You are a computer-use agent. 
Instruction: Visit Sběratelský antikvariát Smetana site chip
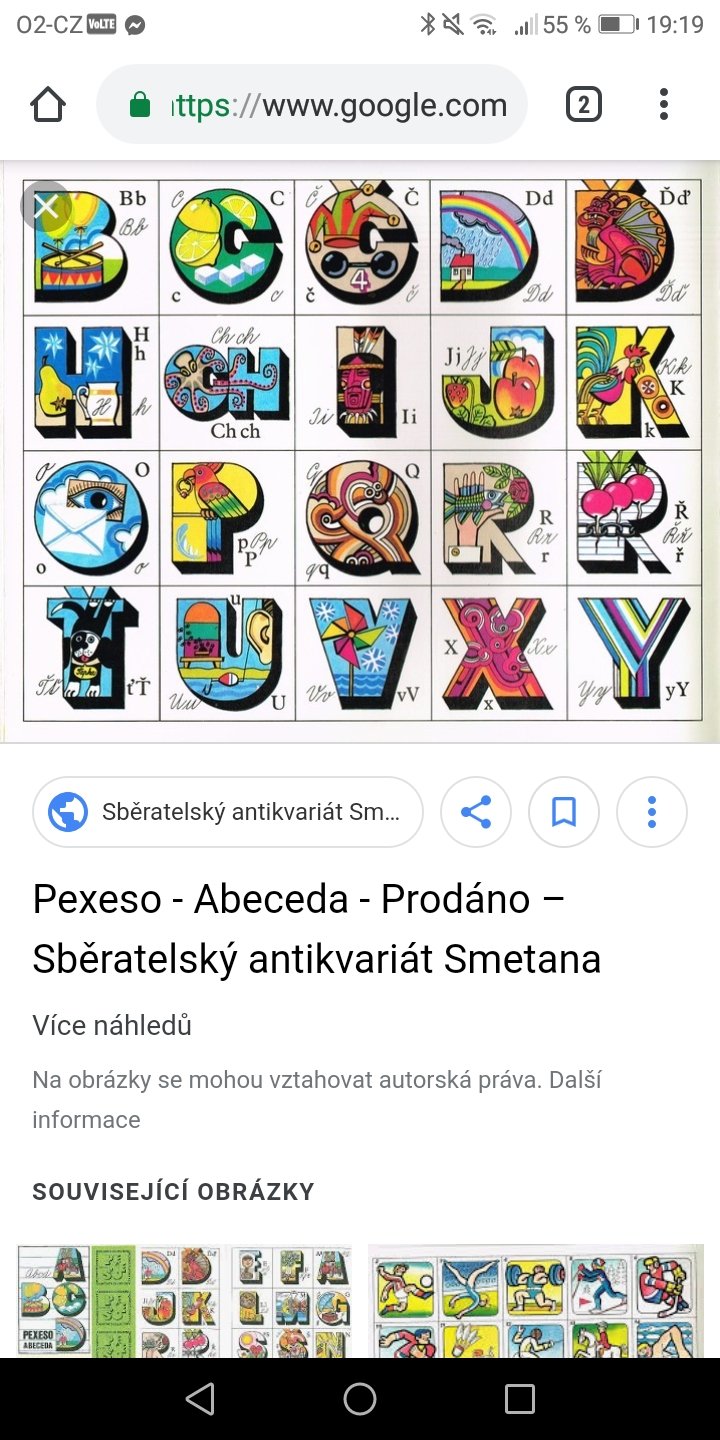228,812
